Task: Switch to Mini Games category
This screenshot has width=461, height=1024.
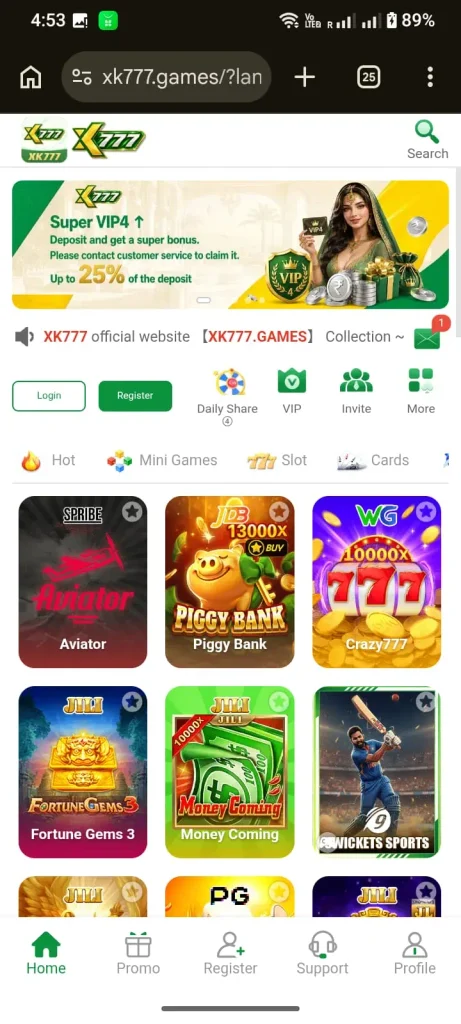Action: (x=162, y=460)
